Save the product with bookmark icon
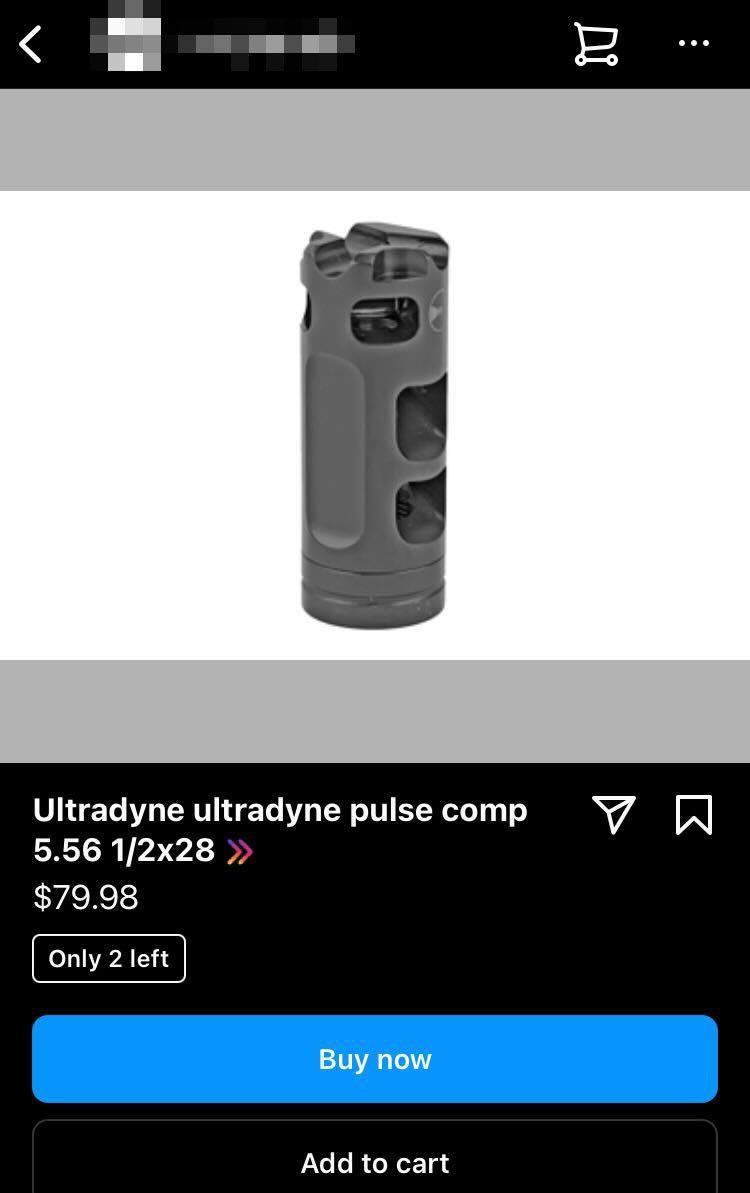This screenshot has height=1193, width=750. 694,814
